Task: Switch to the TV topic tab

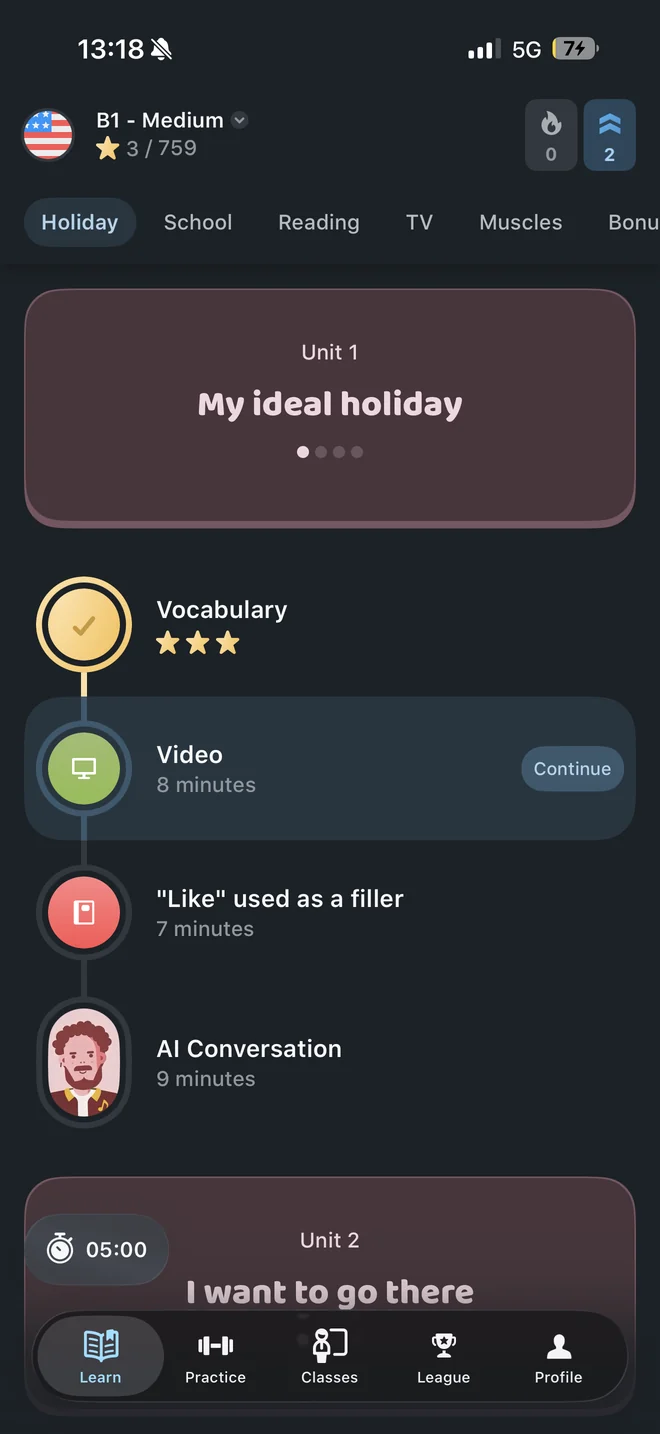Action: pos(420,222)
